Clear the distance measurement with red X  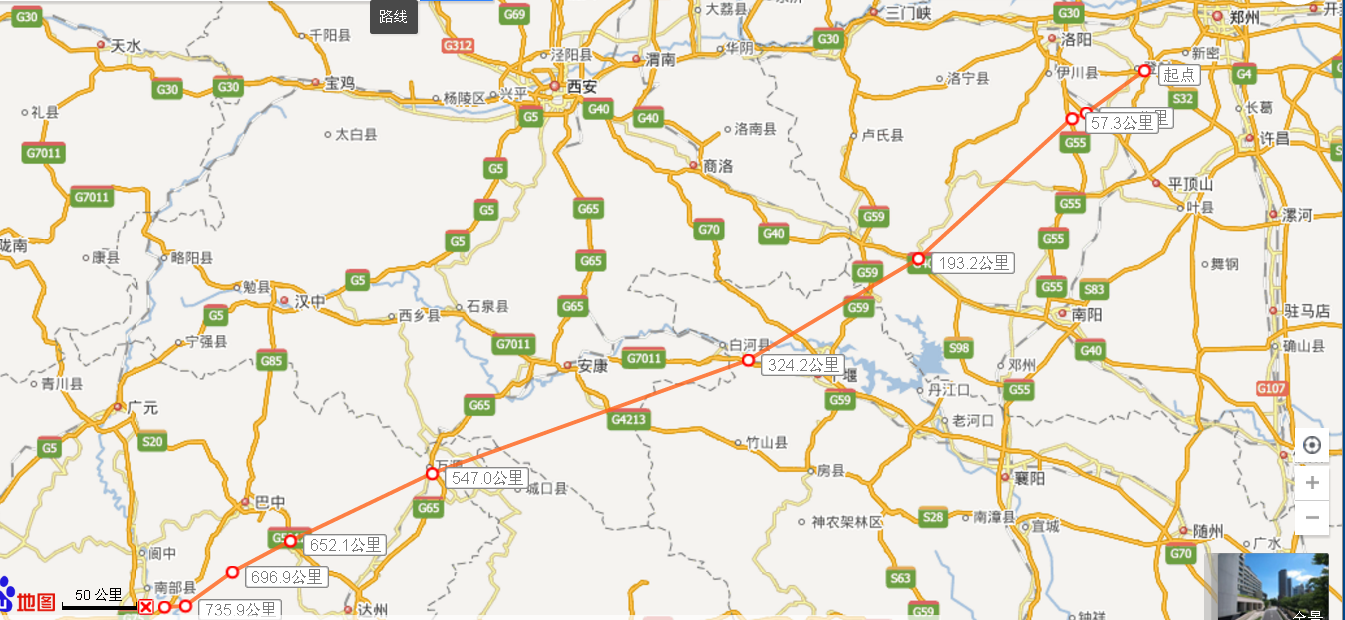coord(146,607)
